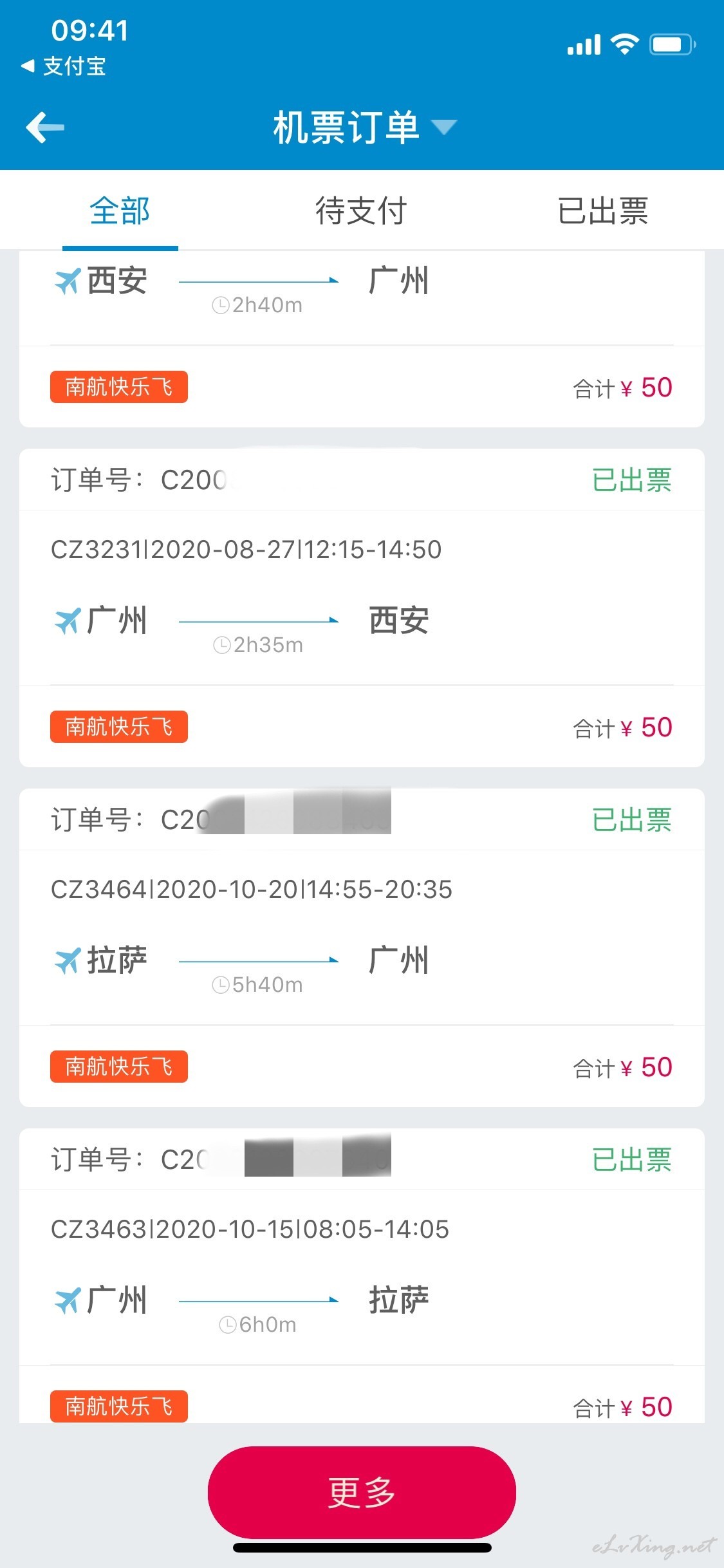The width and height of the screenshot is (724, 1568).
Task: Expand the 机票订单 dropdown title
Action: (364, 127)
